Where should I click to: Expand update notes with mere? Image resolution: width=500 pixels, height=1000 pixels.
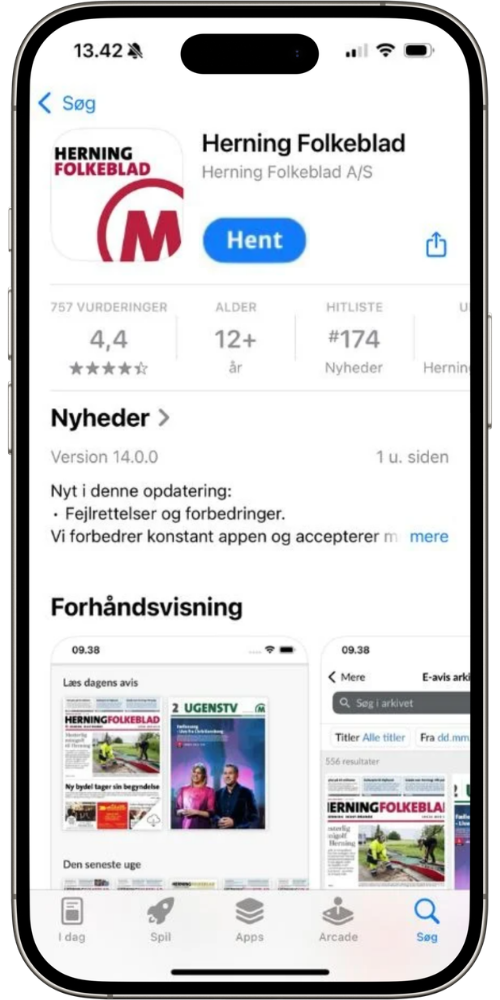(x=429, y=537)
